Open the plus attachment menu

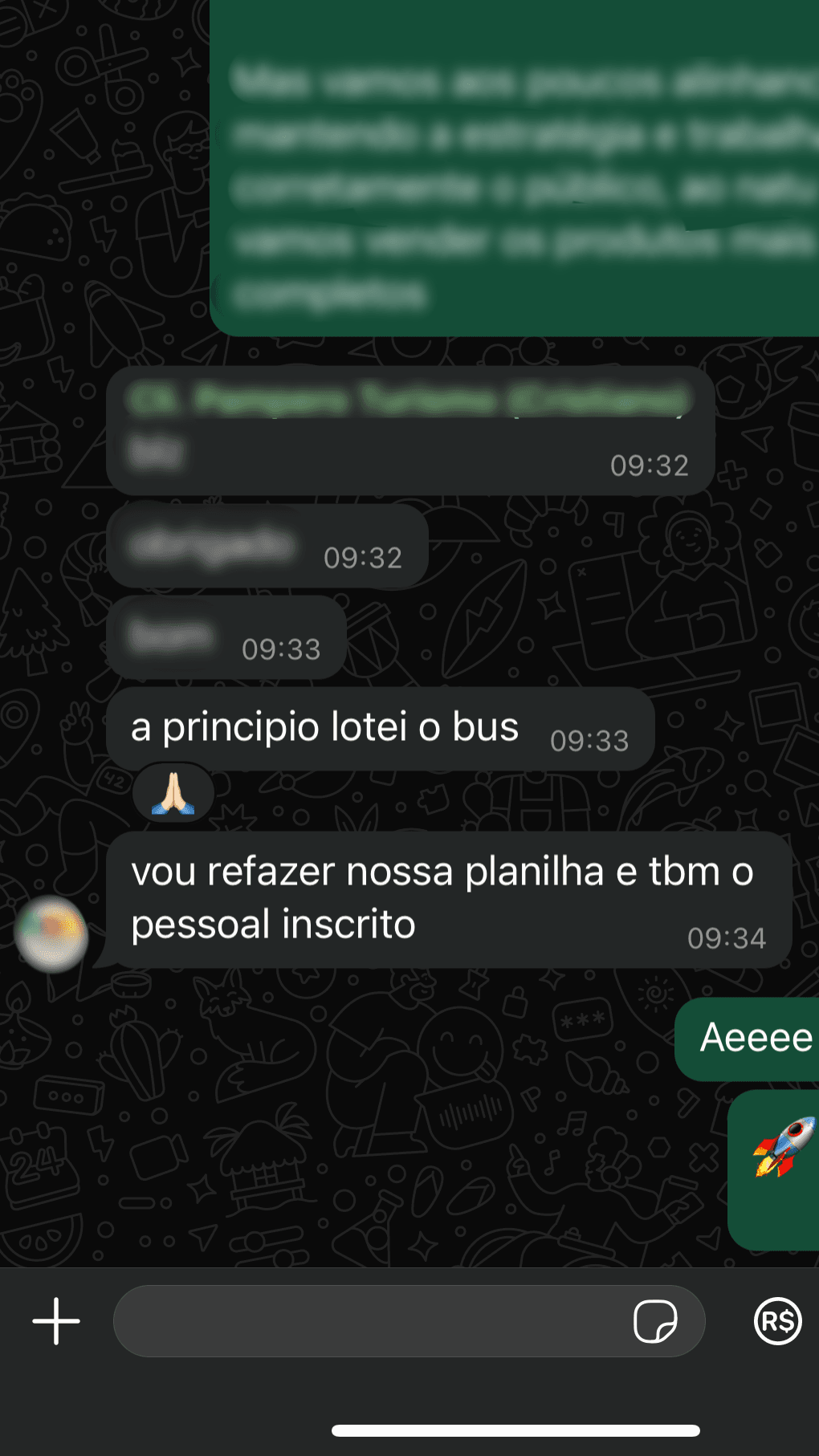[55, 1320]
